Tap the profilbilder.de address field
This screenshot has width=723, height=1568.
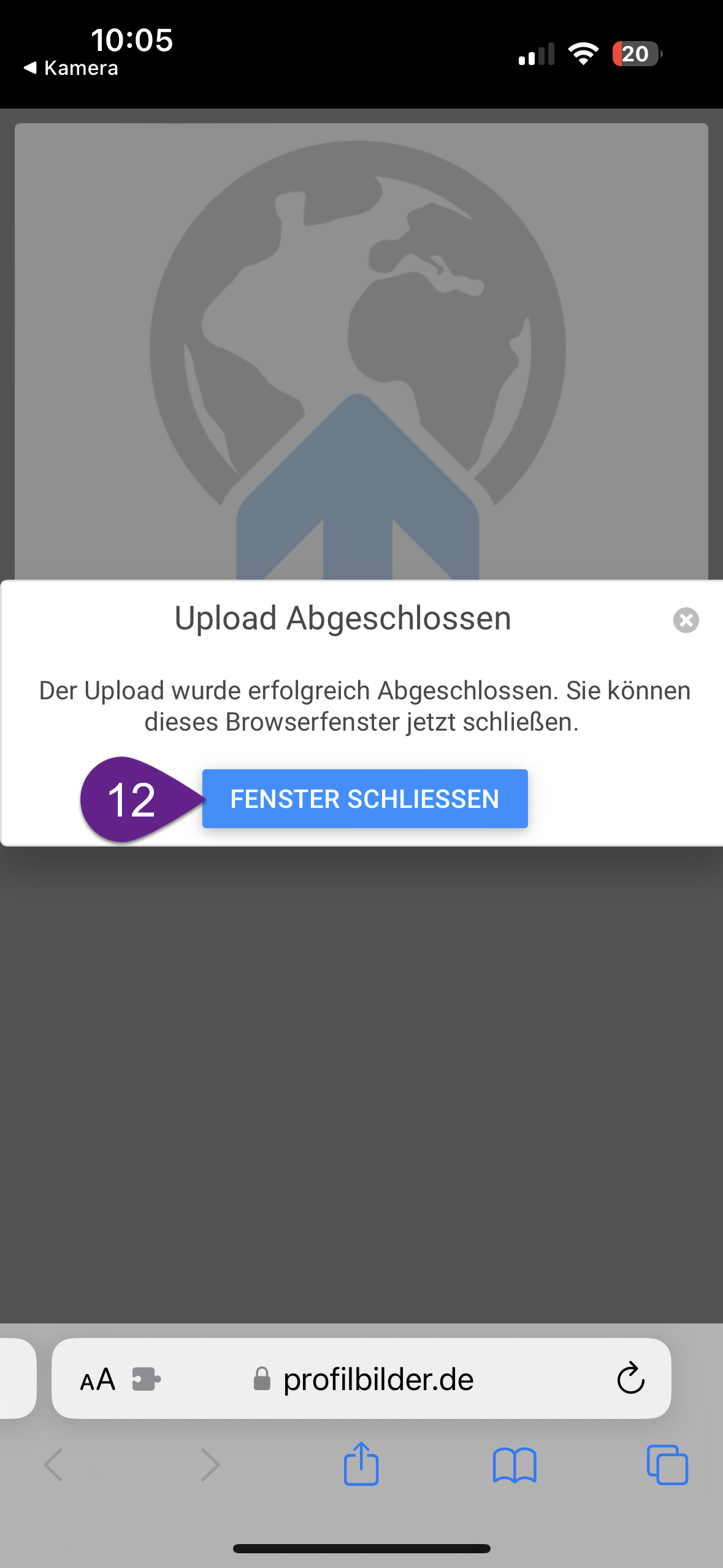[x=361, y=1378]
